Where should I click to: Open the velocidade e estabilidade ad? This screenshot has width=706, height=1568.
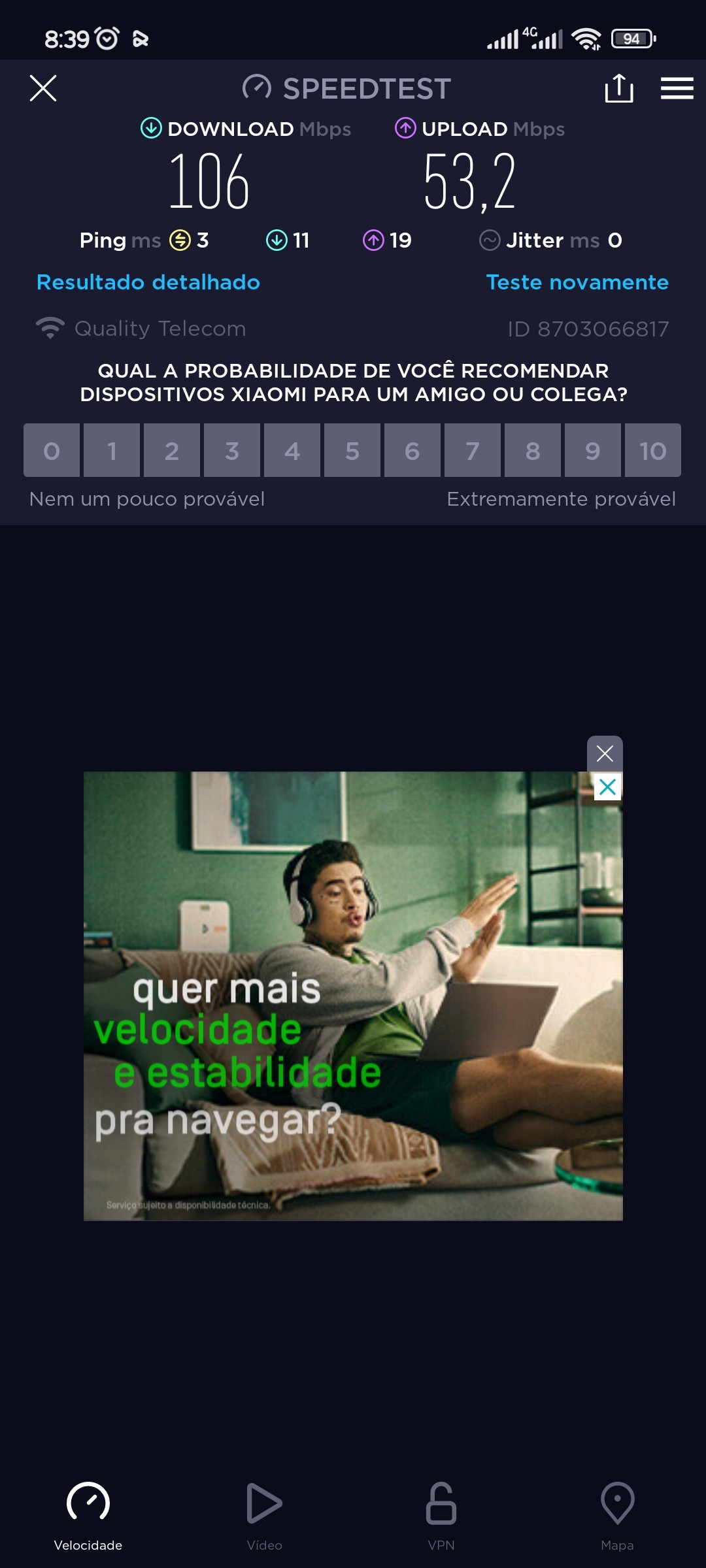click(353, 996)
